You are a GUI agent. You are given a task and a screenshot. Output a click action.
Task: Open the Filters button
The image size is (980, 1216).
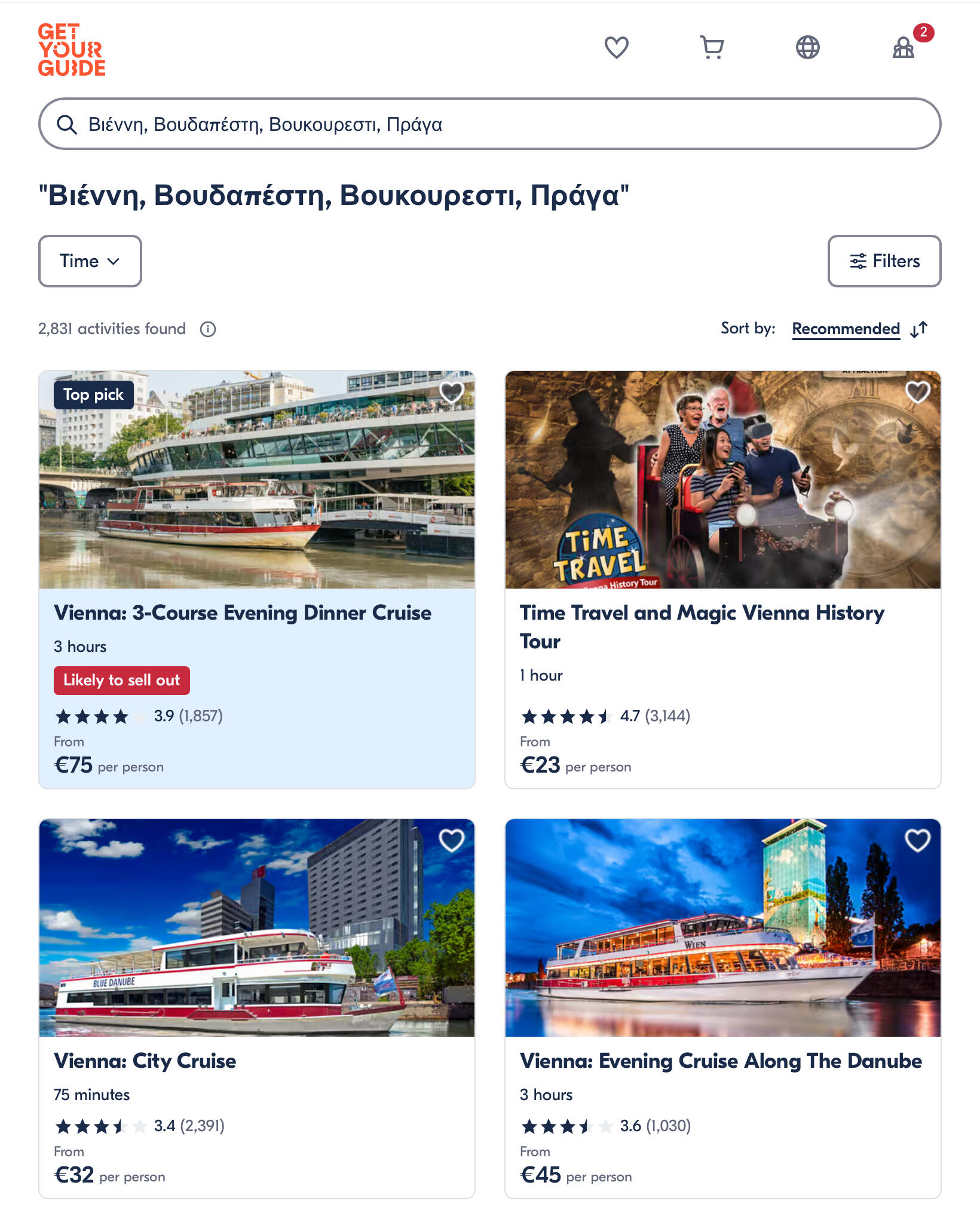pos(884,261)
